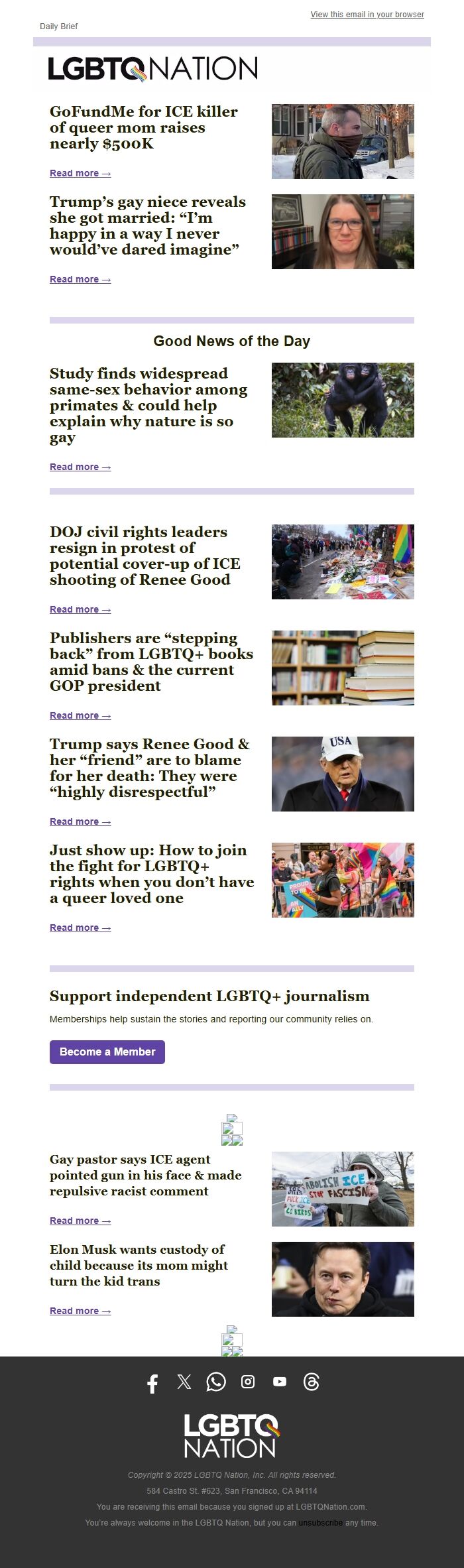
Task: Read more on Trump's gay niece marriage
Action: pos(80,279)
